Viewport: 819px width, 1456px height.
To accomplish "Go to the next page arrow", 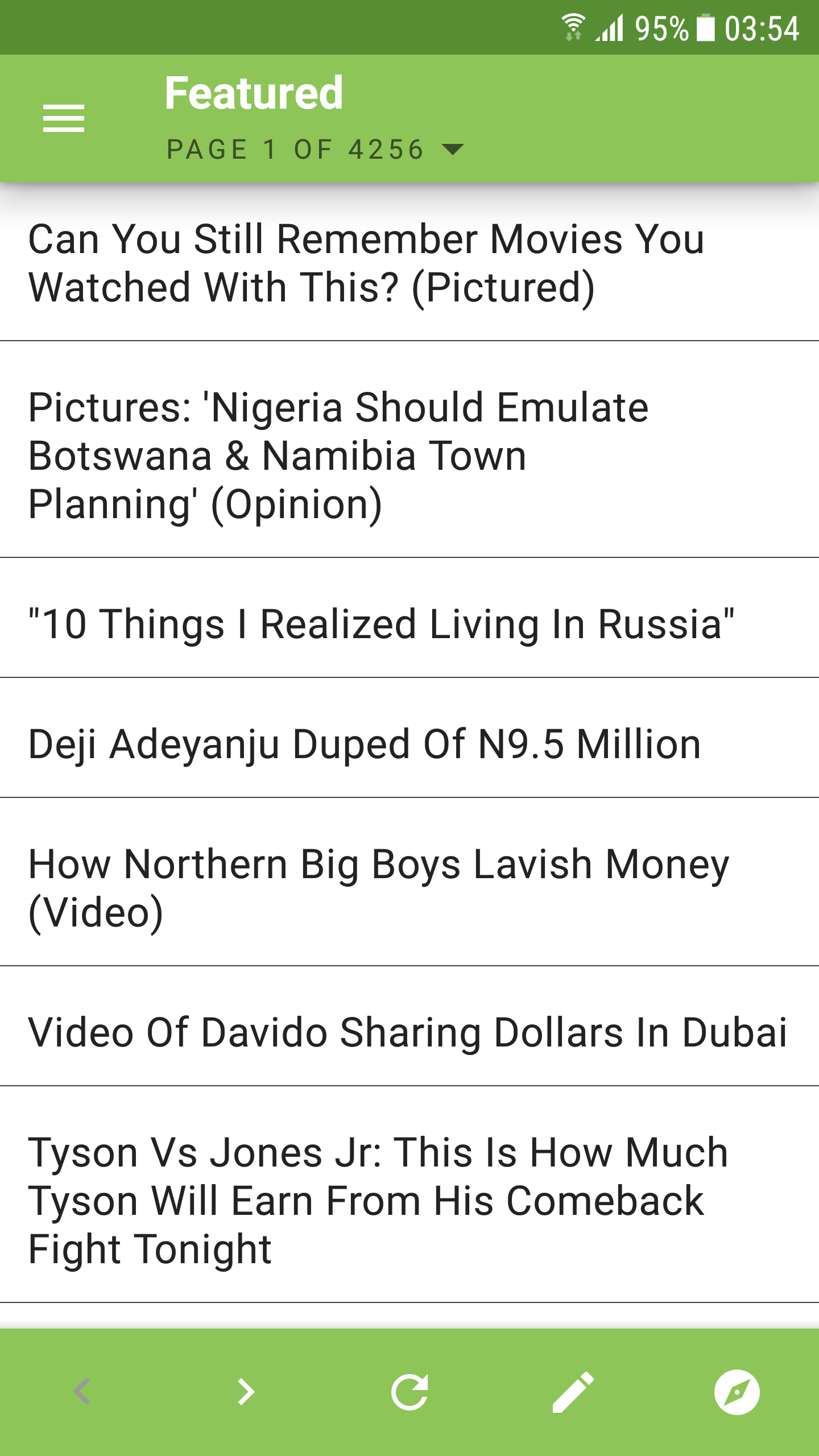I will (x=246, y=1392).
